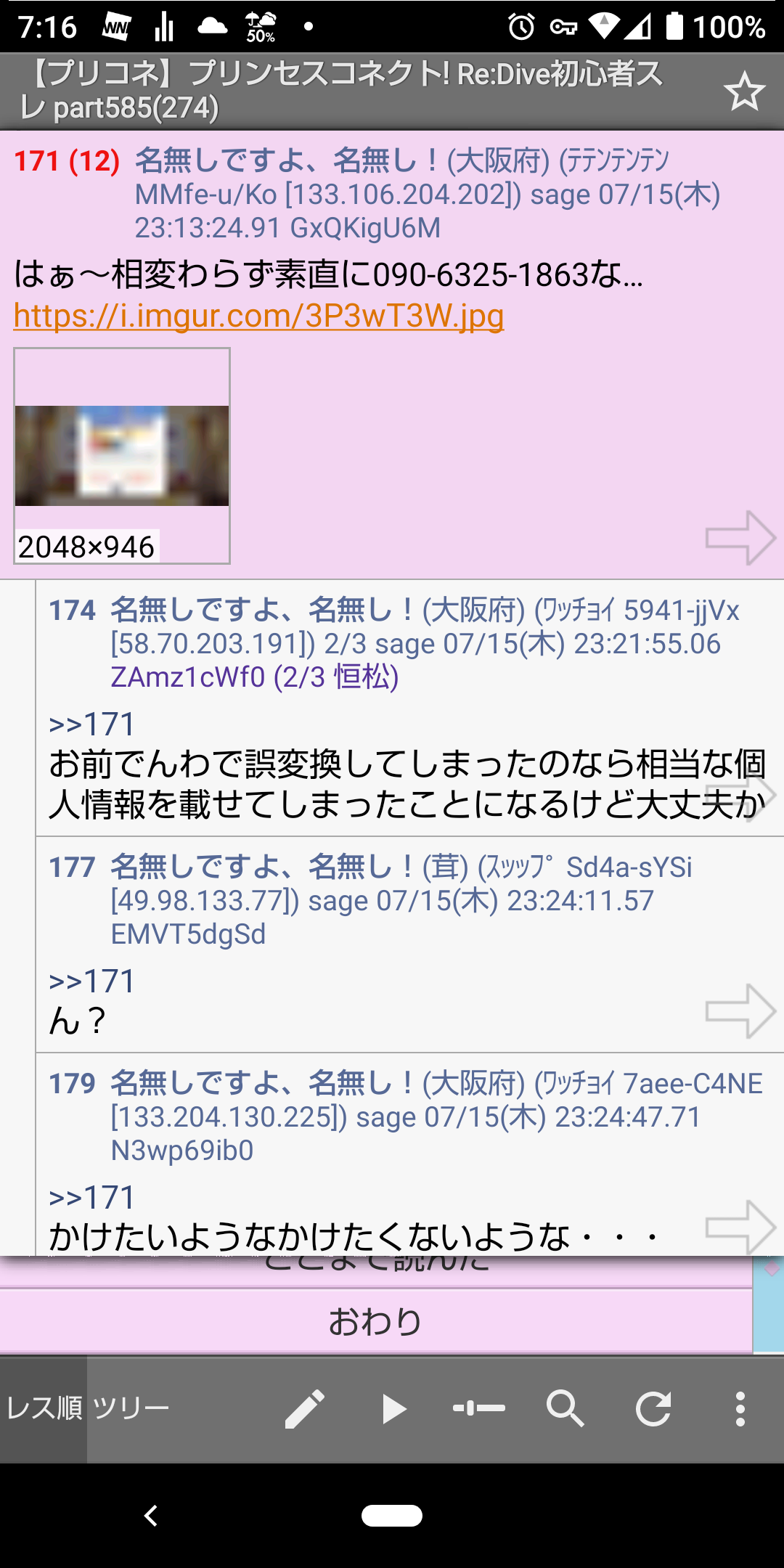Open the imgur.com/3P3wT3W.jpg link
Image resolution: width=784 pixels, height=1568 pixels.
(x=258, y=316)
